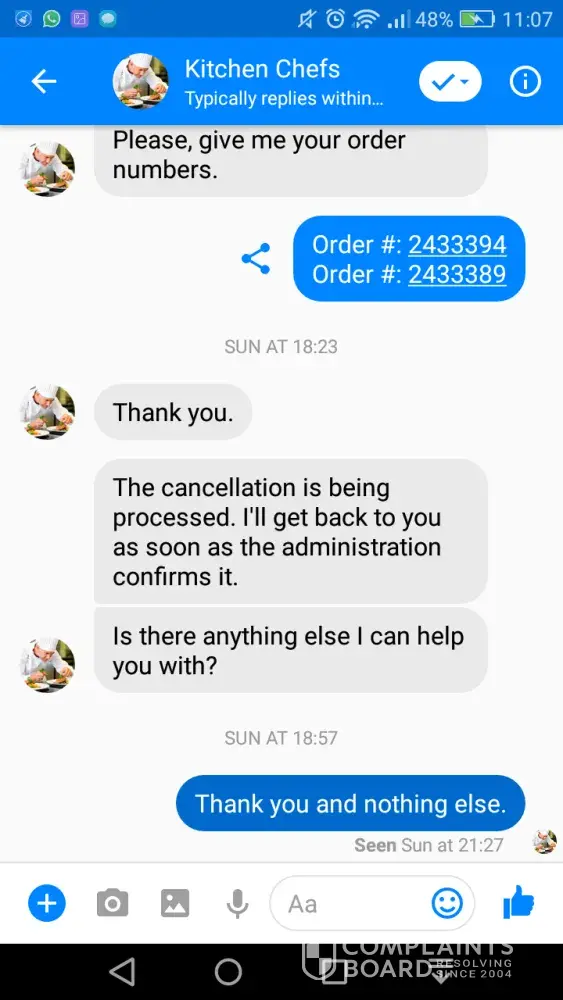Screen dimensions: 563x1000
Task: Go back using the header arrow
Action: coord(44,82)
